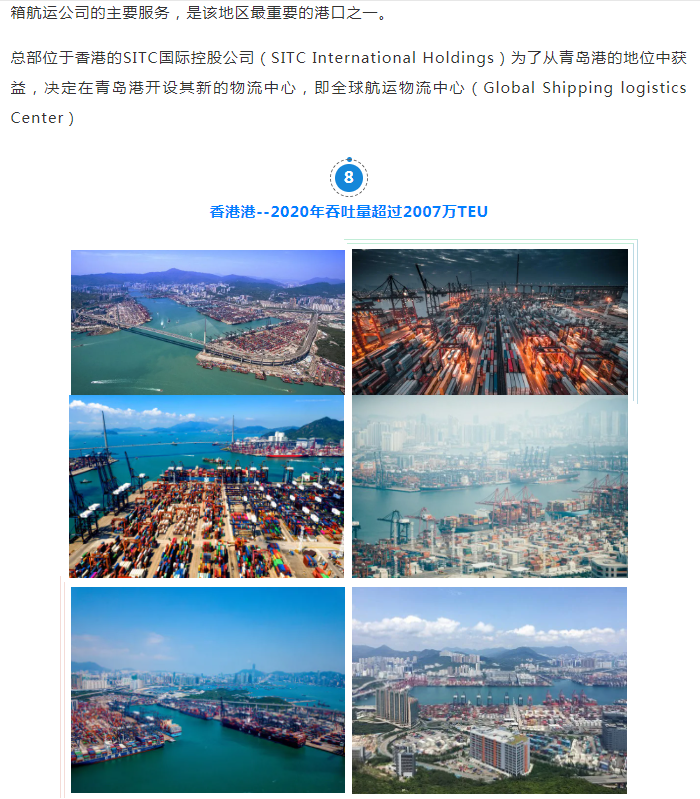
Task: View the deep blue sky port photo
Action: point(207,690)
